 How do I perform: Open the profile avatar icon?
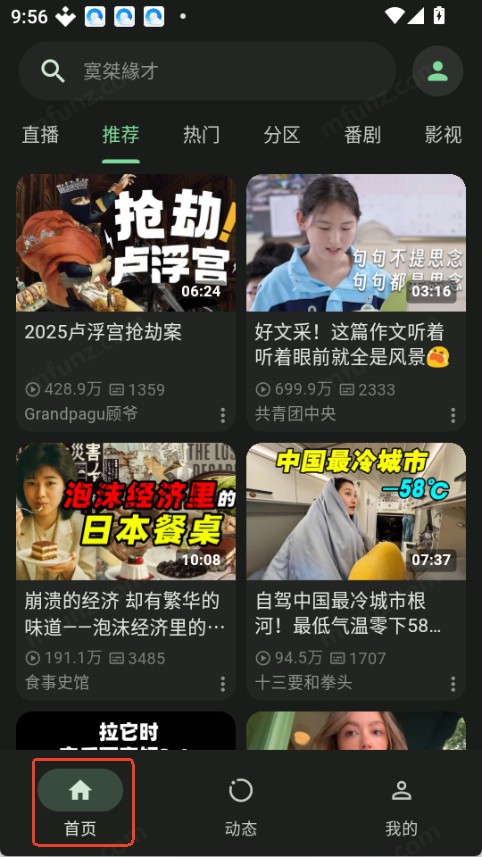coord(437,71)
